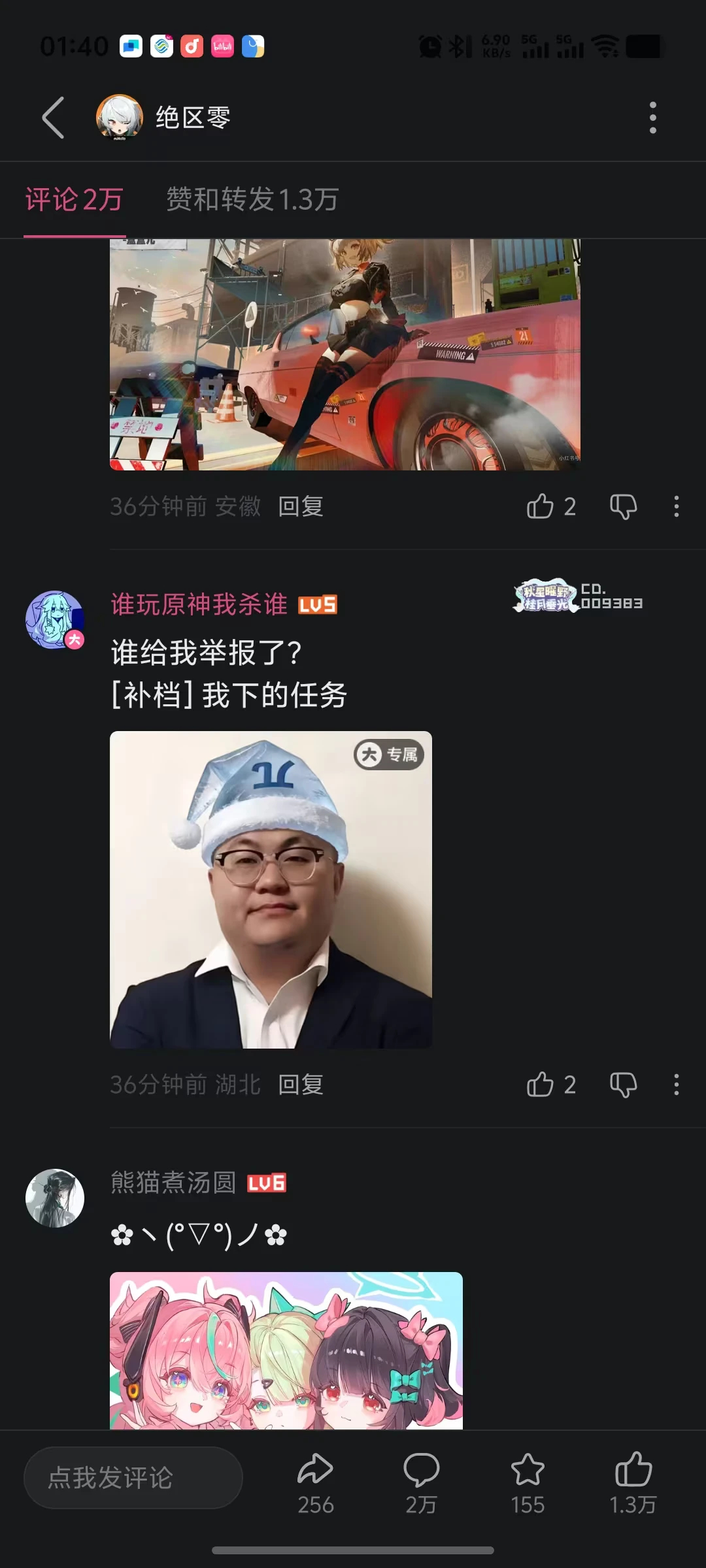Dislike the comment from 湖北

coord(623,1085)
